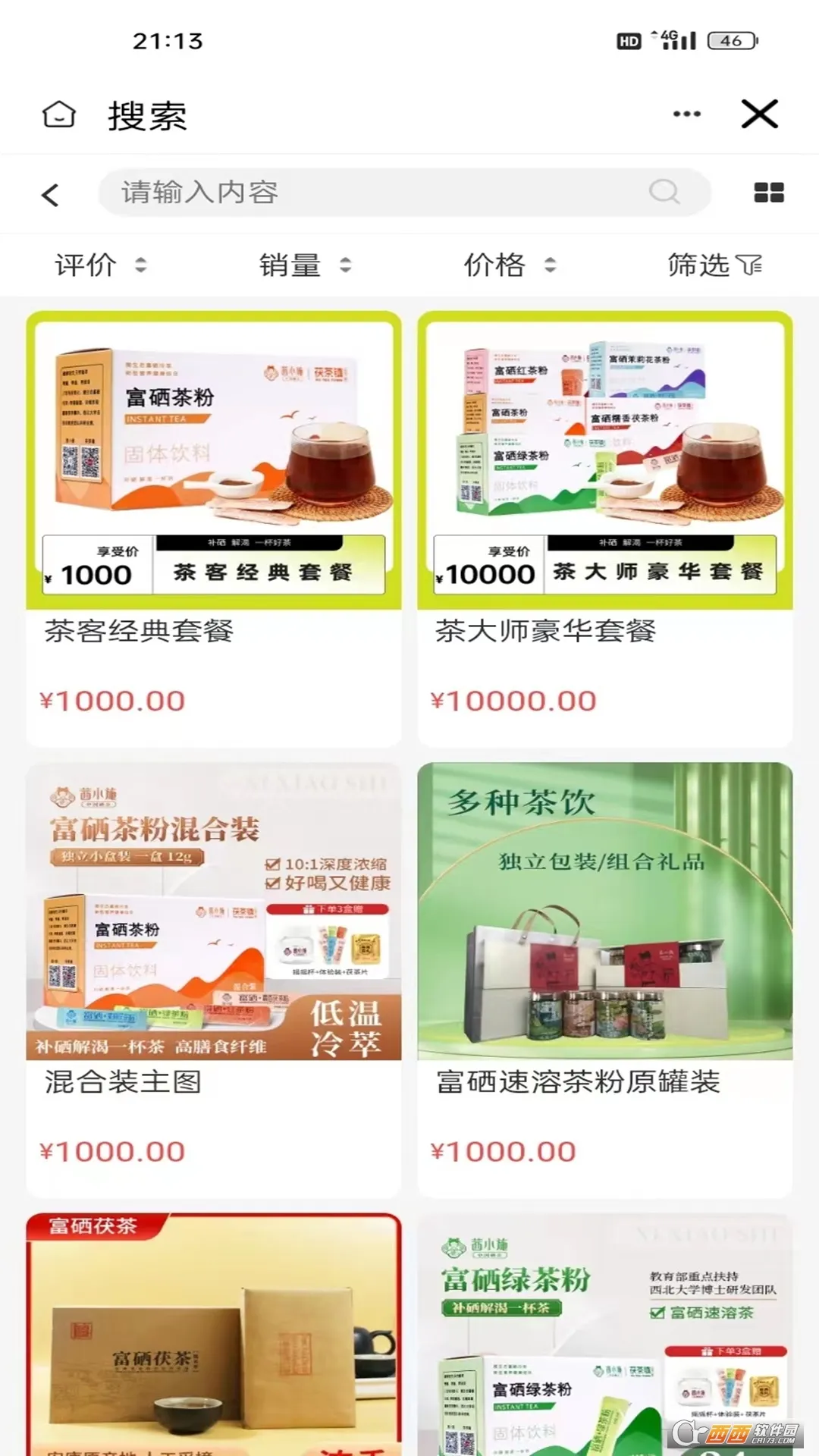
Task: Open the 富硒茯茶 product tile
Action: click(214, 1335)
